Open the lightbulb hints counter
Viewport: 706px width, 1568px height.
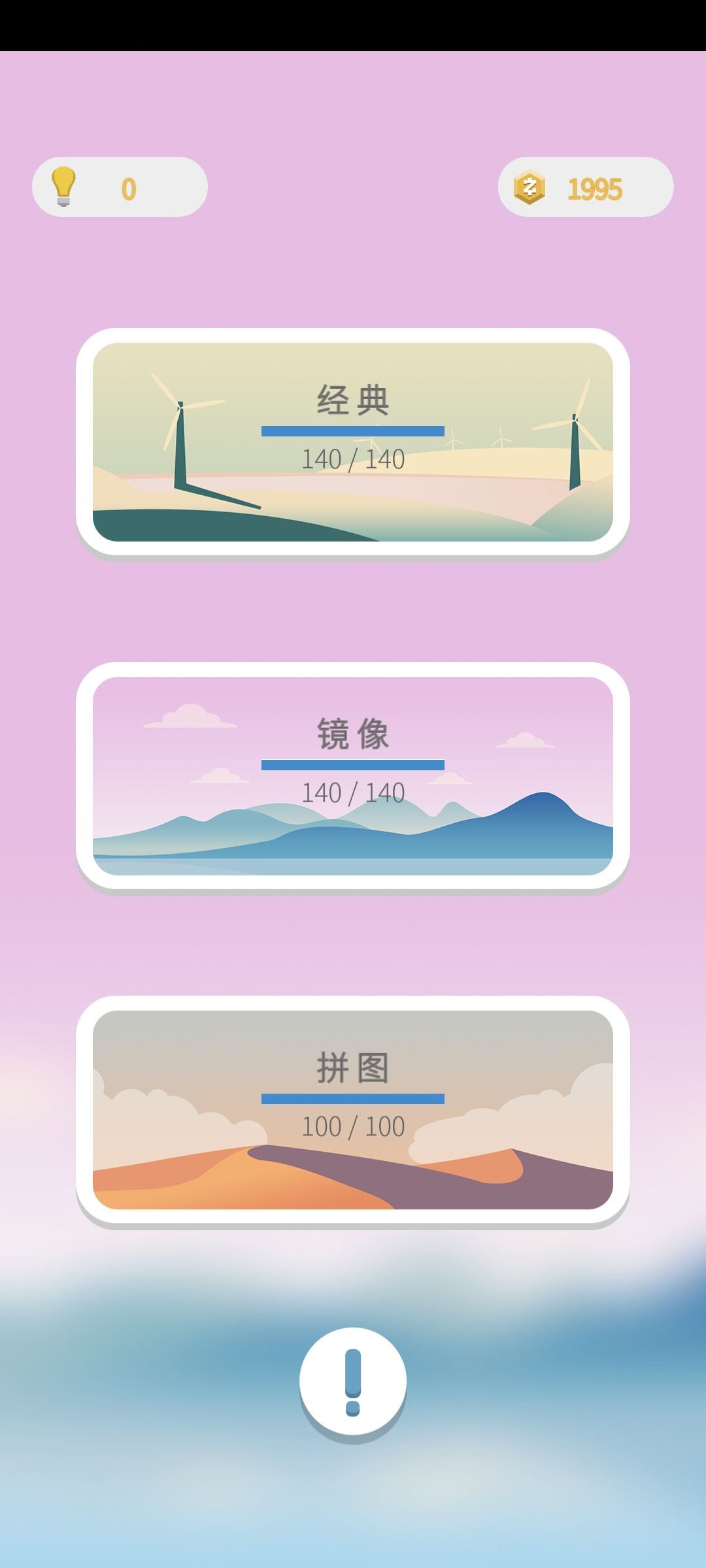click(x=120, y=187)
